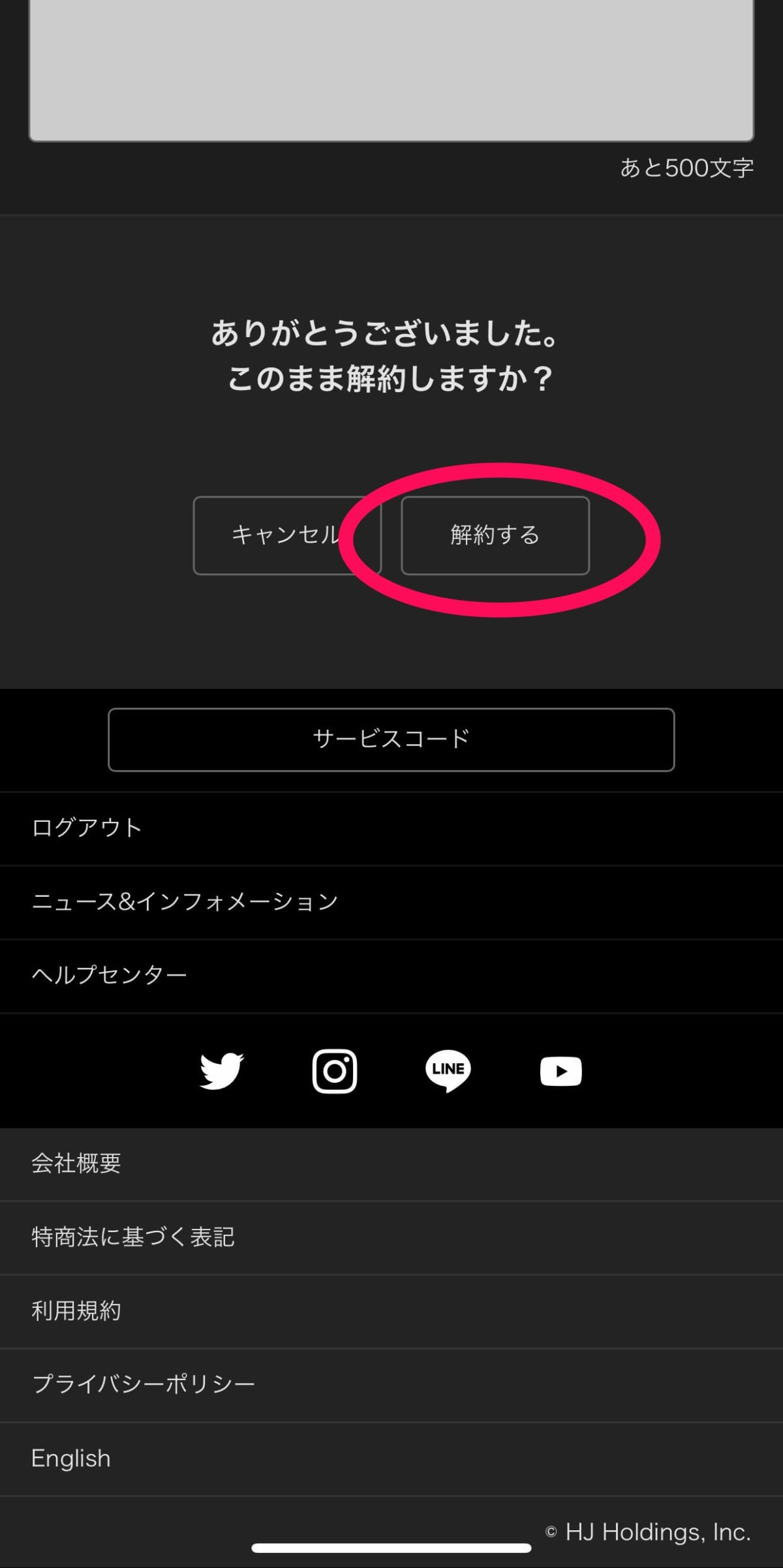Open the Instagram icon link
Viewport: 783px width, 1568px height.
point(335,1070)
